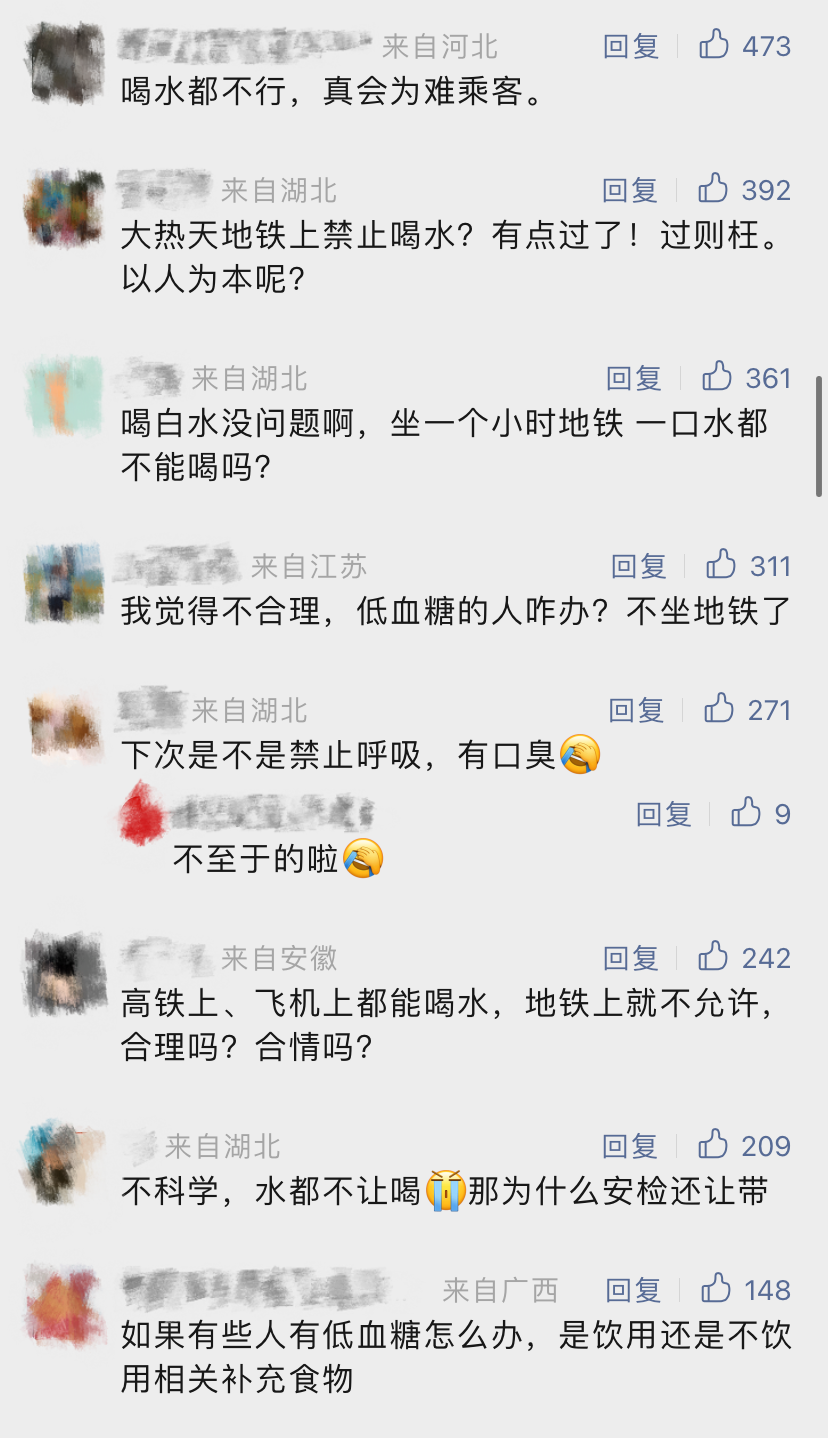Reply to the comment '如果有些人有低血糖怎么办'

click(x=634, y=1290)
